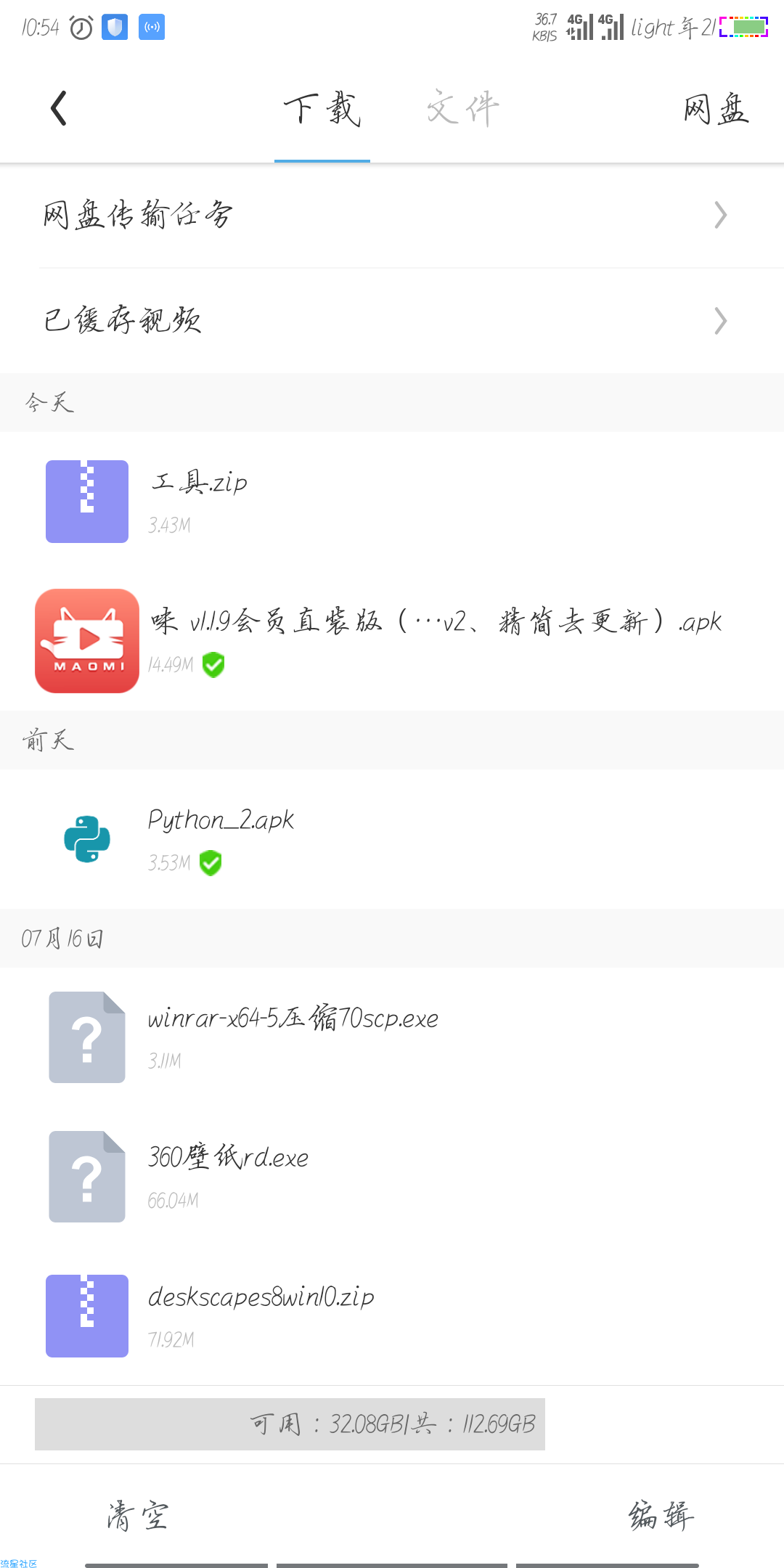
Task: Open the MAOMI apk download
Action: click(x=392, y=641)
